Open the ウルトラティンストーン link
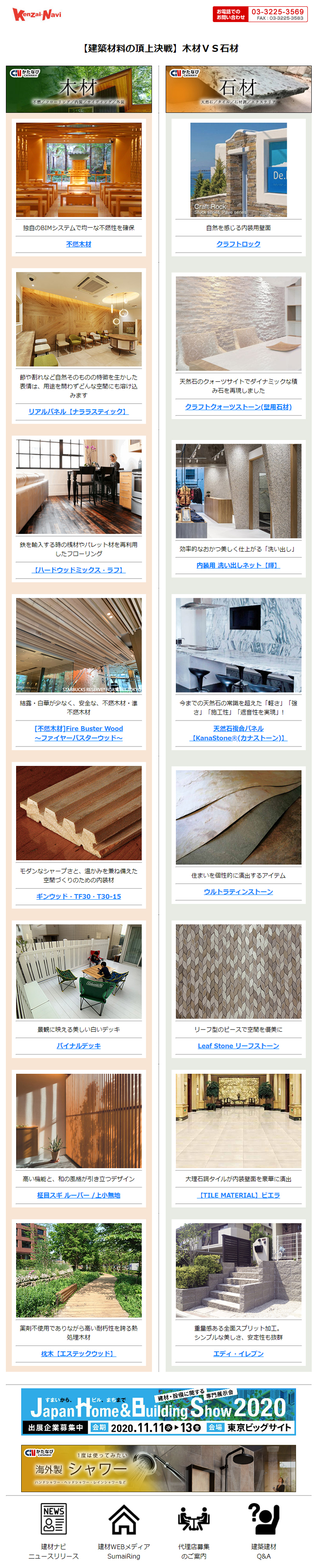 [x=238, y=892]
